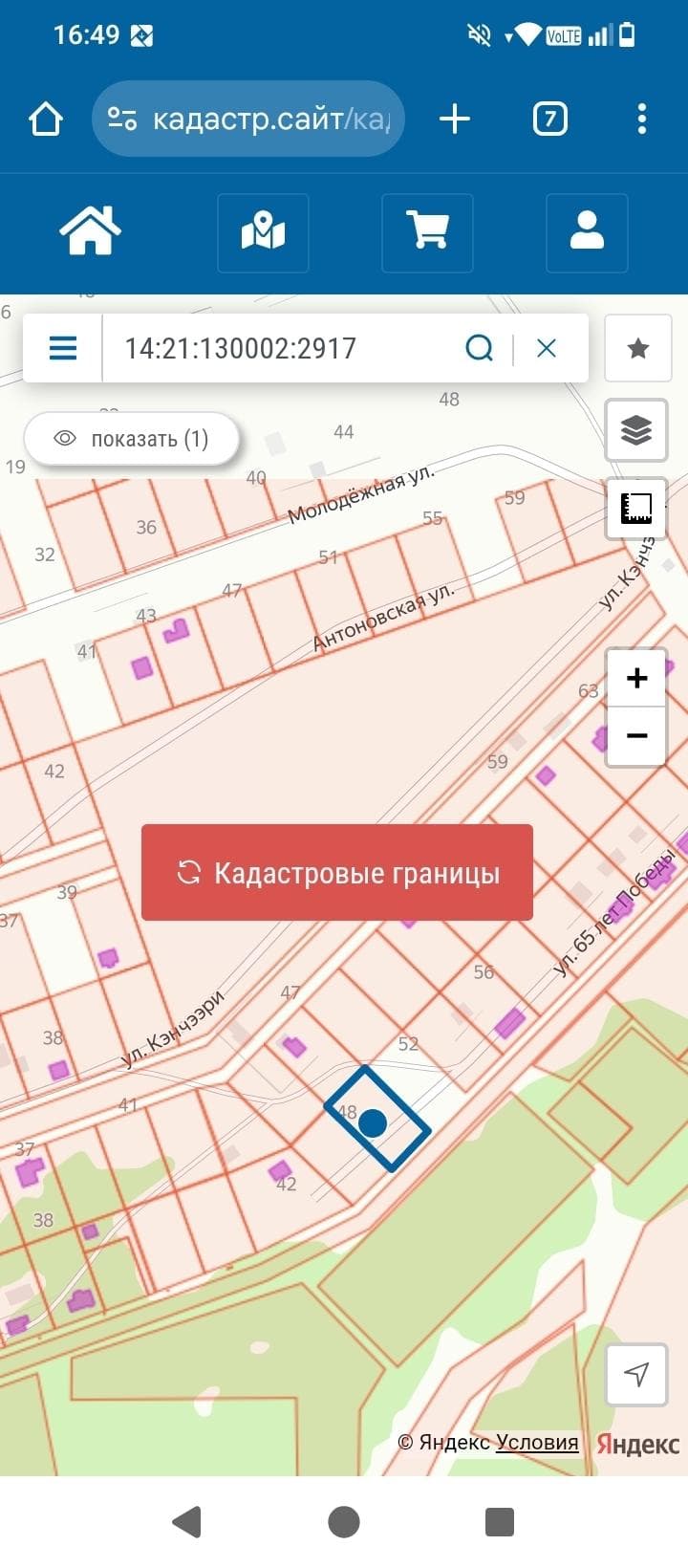Open favorites star button
The image size is (688, 1568).
[638, 349]
